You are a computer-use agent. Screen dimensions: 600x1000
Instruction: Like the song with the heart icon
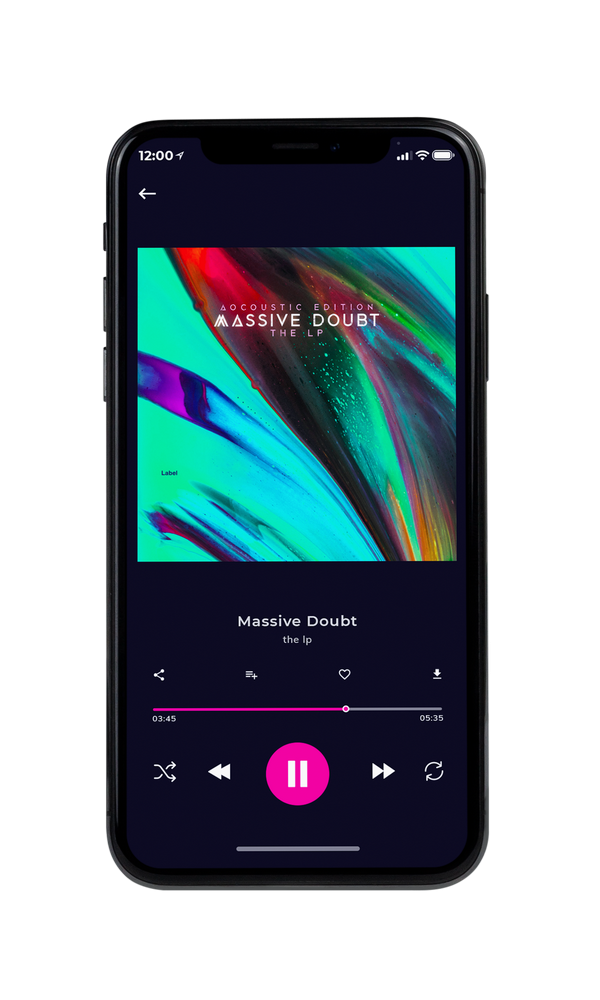(x=344, y=674)
